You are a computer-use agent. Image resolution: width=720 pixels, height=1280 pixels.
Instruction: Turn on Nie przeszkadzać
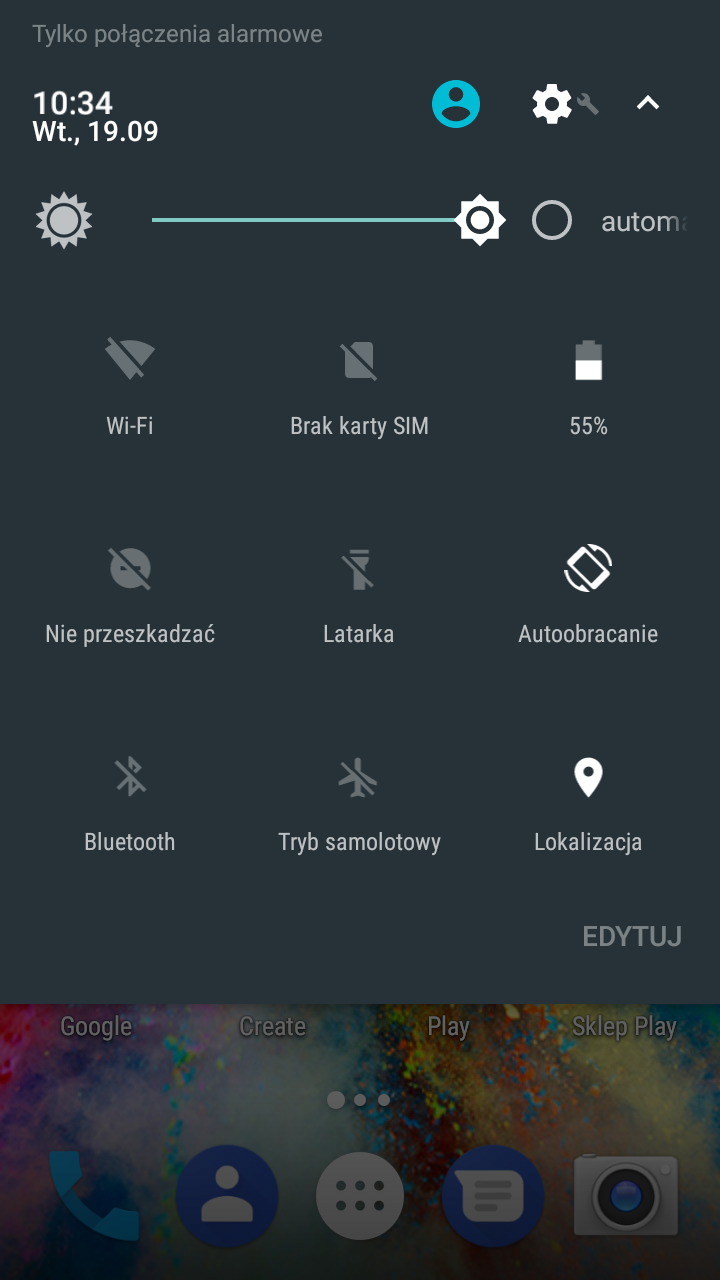click(x=130, y=594)
